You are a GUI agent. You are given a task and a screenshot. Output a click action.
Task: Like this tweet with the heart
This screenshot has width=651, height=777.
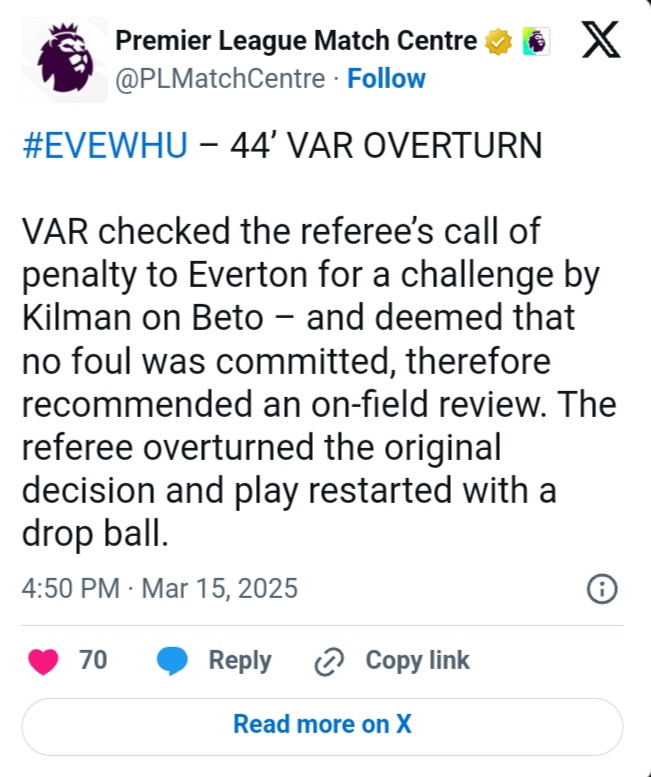(45, 660)
